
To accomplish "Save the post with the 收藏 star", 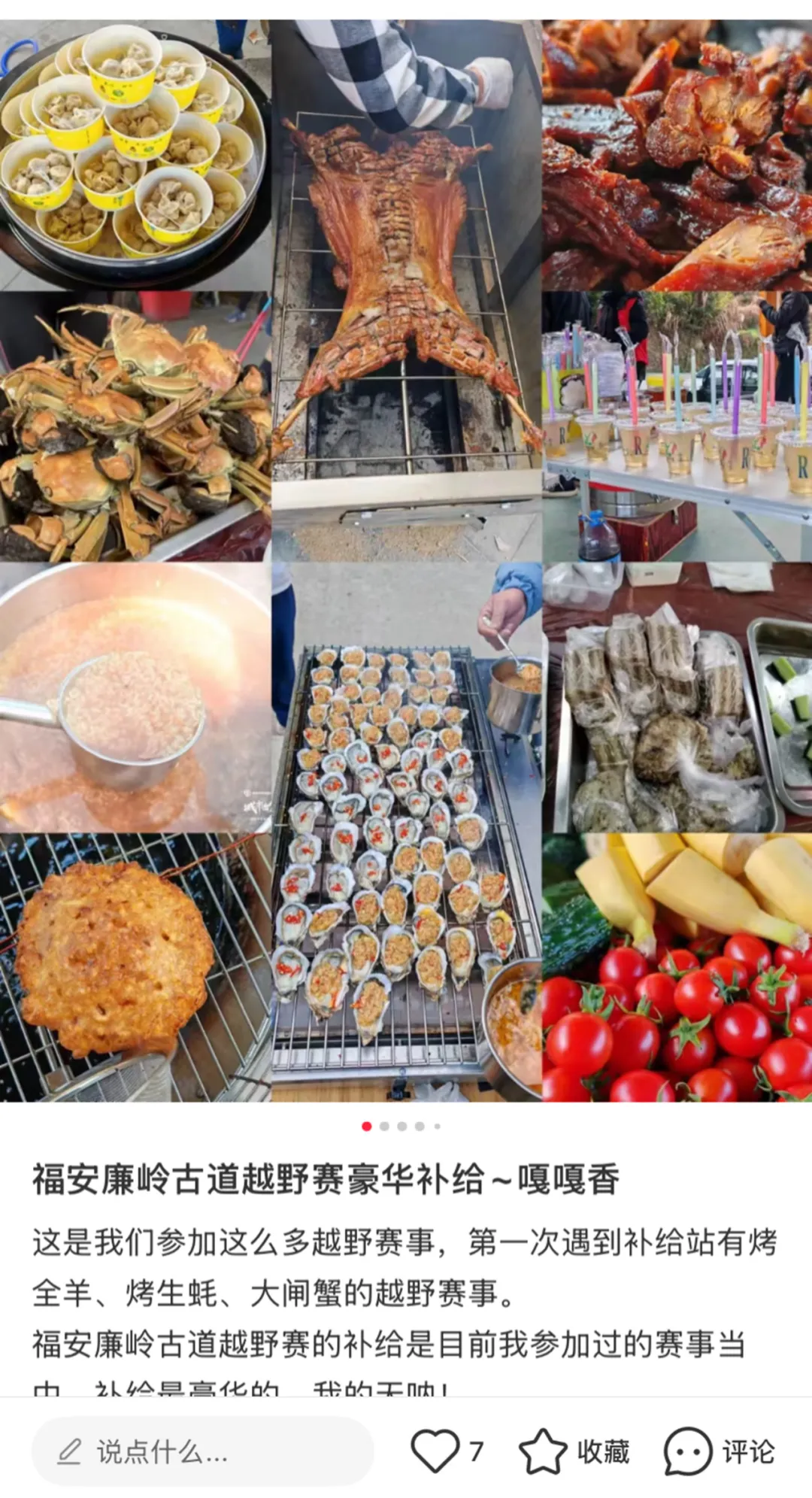I will [x=543, y=1451].
